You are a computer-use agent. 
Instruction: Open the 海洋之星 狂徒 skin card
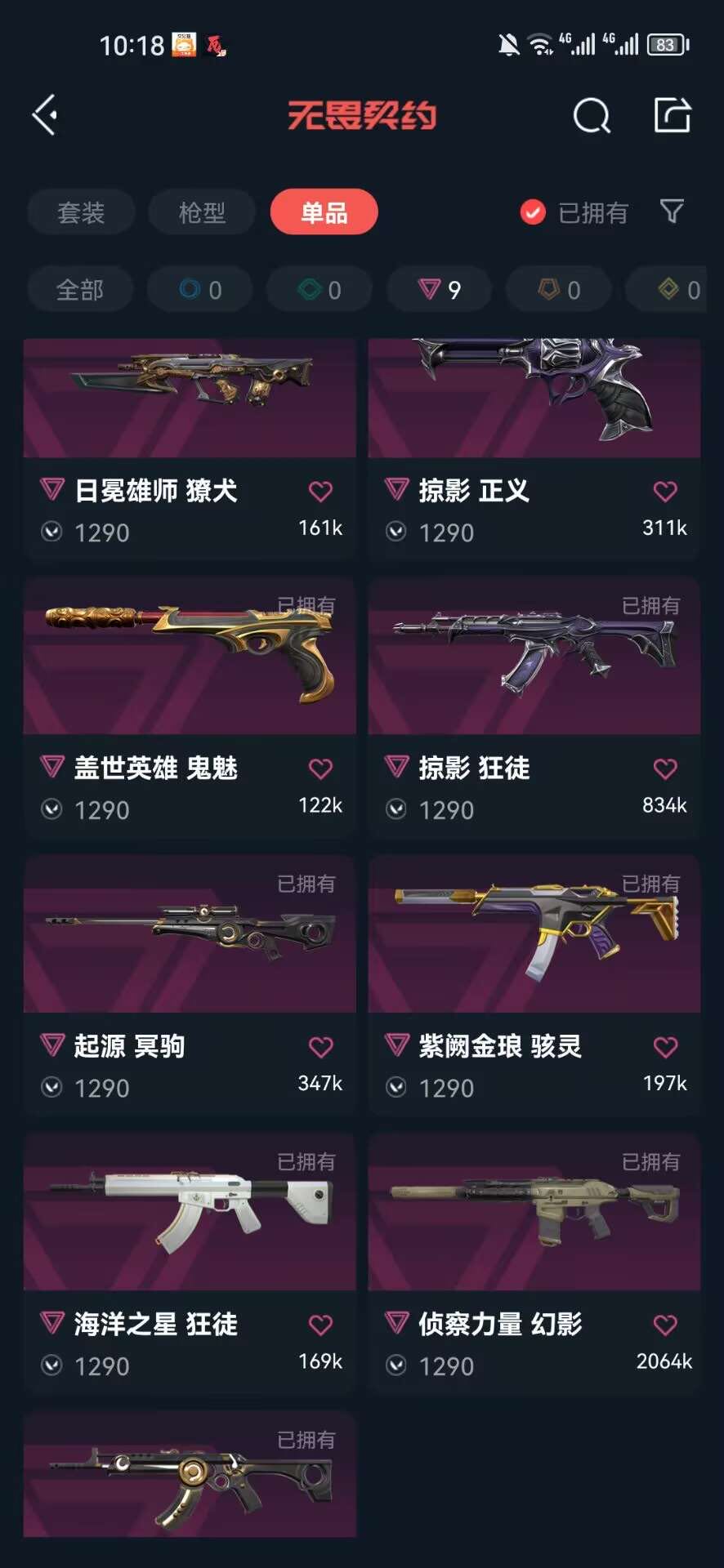190,1263
